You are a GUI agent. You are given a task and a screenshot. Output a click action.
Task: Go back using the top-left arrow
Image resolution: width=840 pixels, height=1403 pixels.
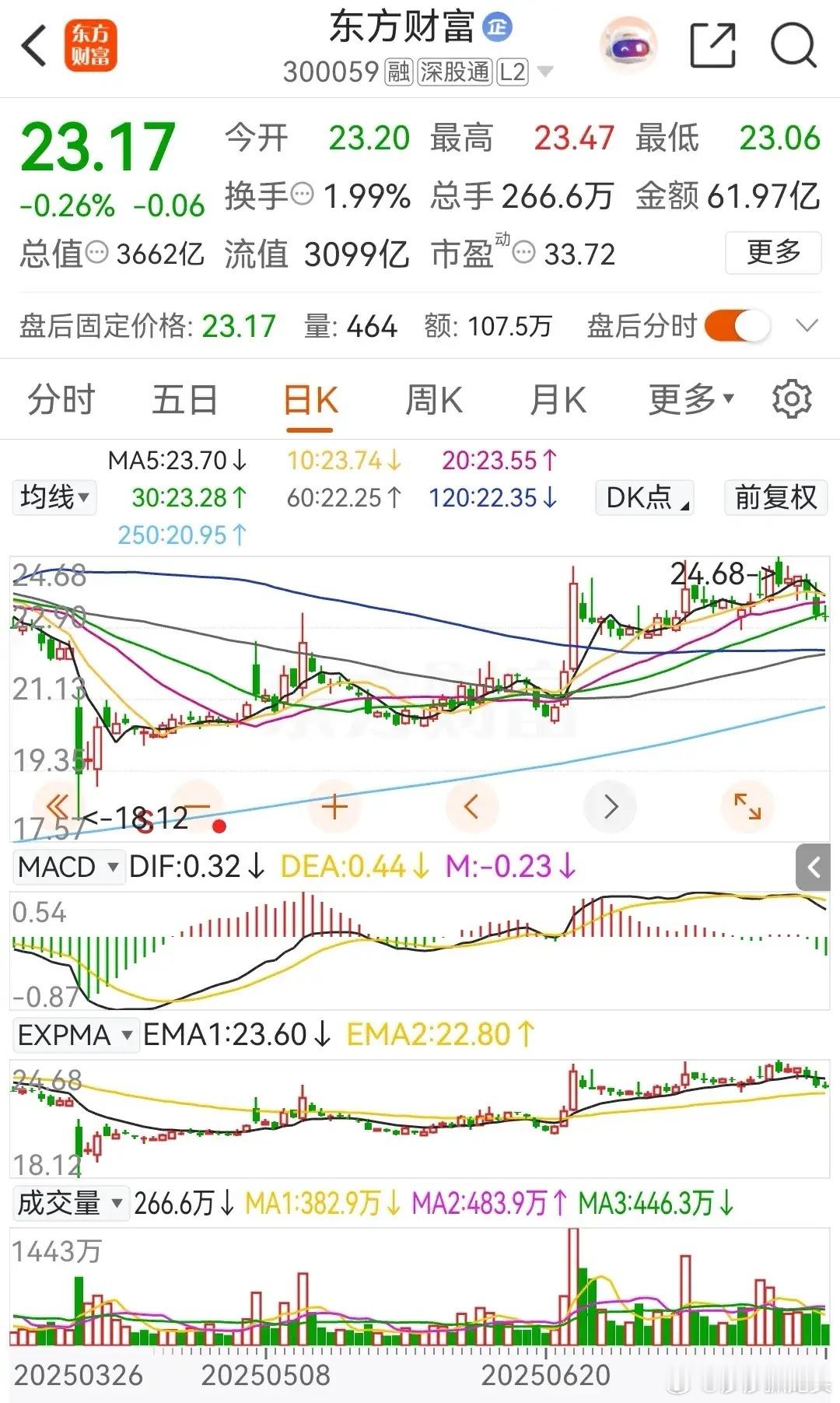click(34, 46)
